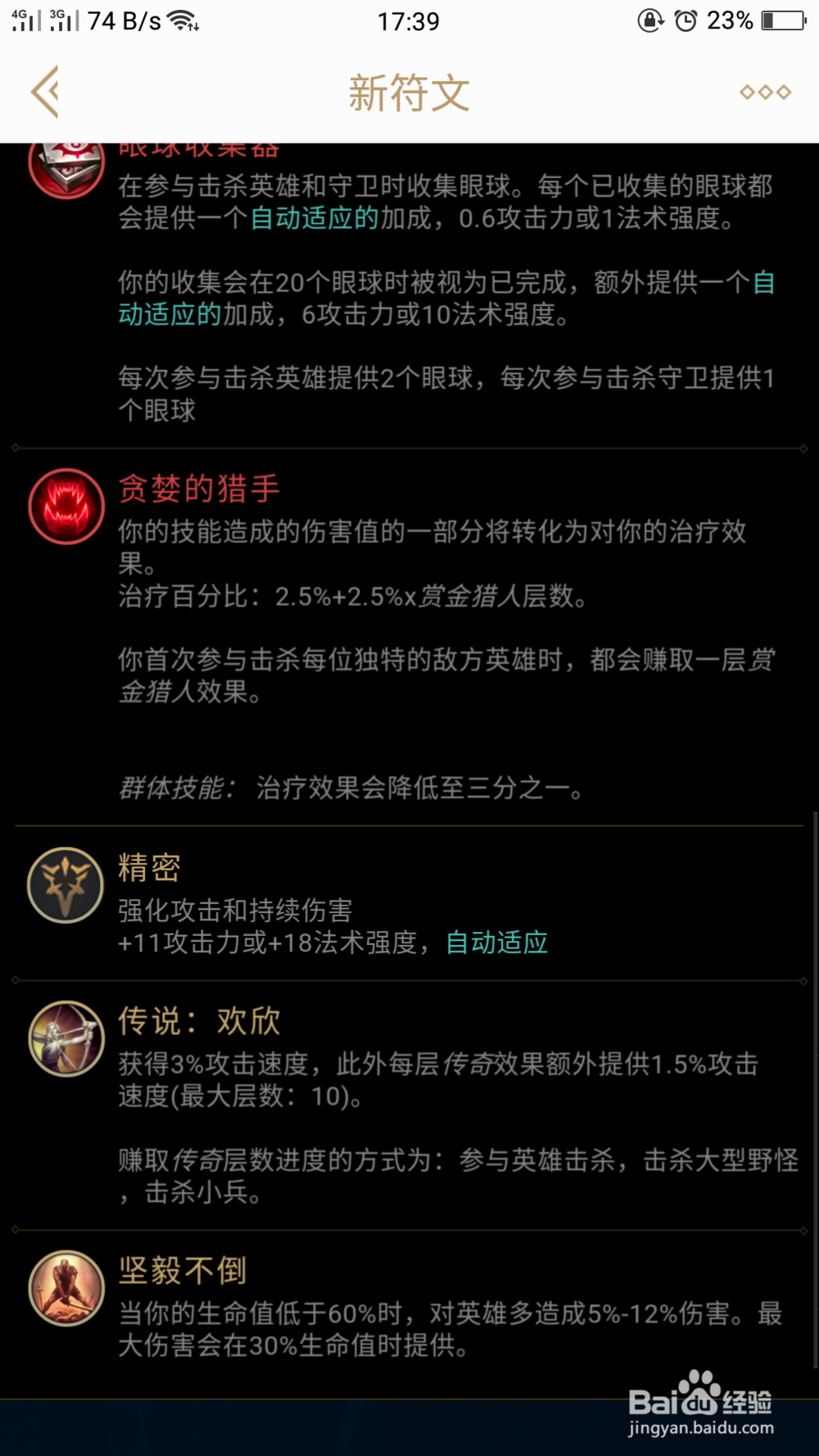This screenshot has width=819, height=1456.
Task: Tap the 贪婪的猎手 heading text
Action: 199,488
